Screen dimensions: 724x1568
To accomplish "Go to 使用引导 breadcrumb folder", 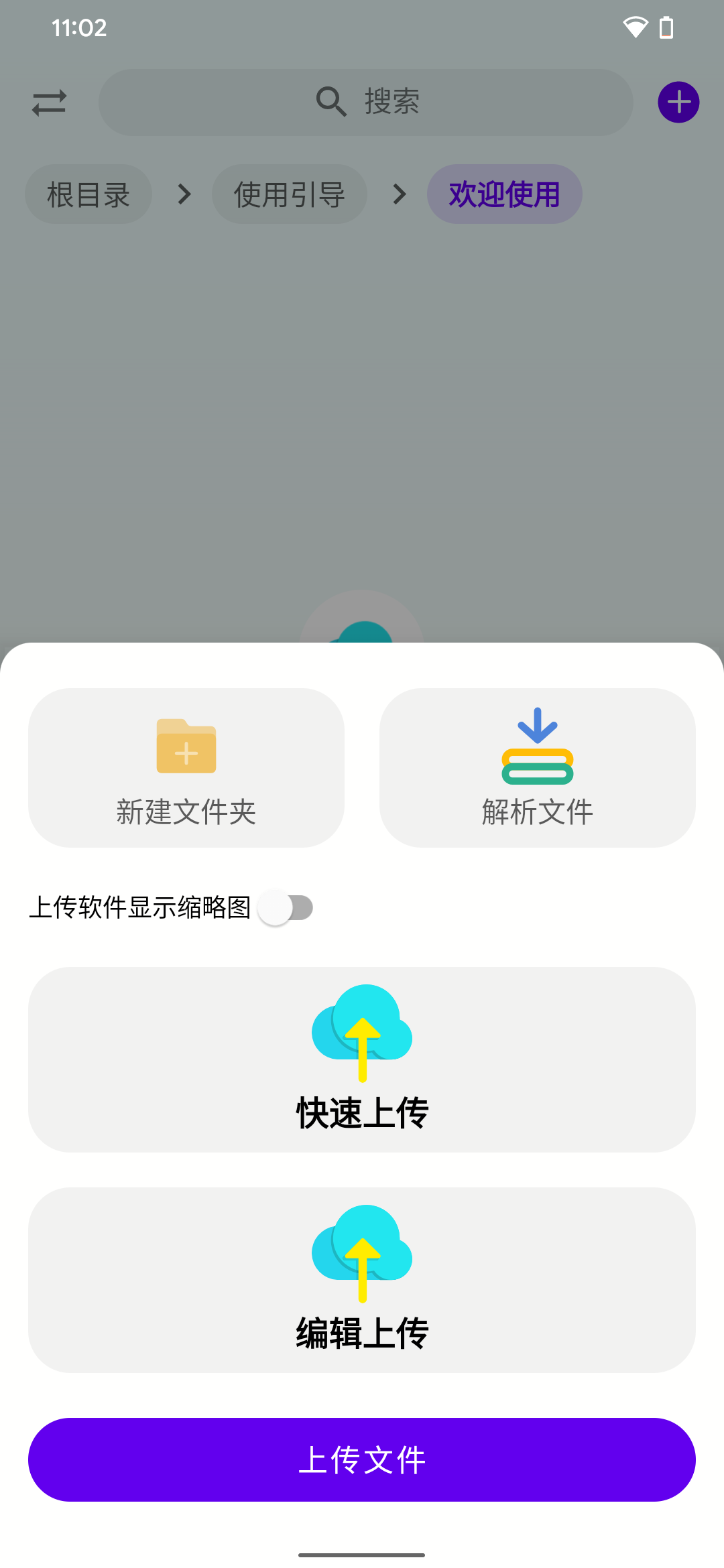I will click(290, 194).
